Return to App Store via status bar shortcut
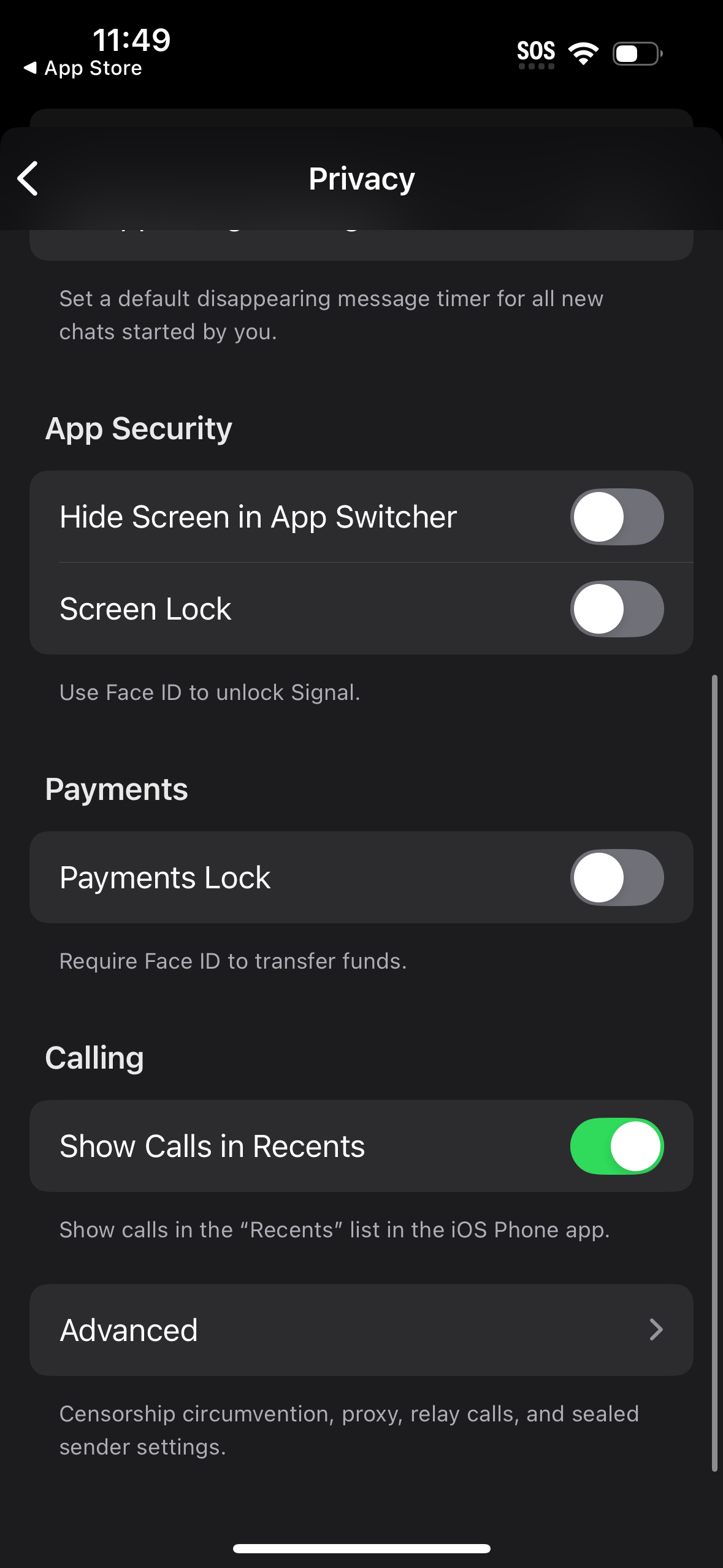Viewport: 723px width, 1568px height. (x=84, y=67)
